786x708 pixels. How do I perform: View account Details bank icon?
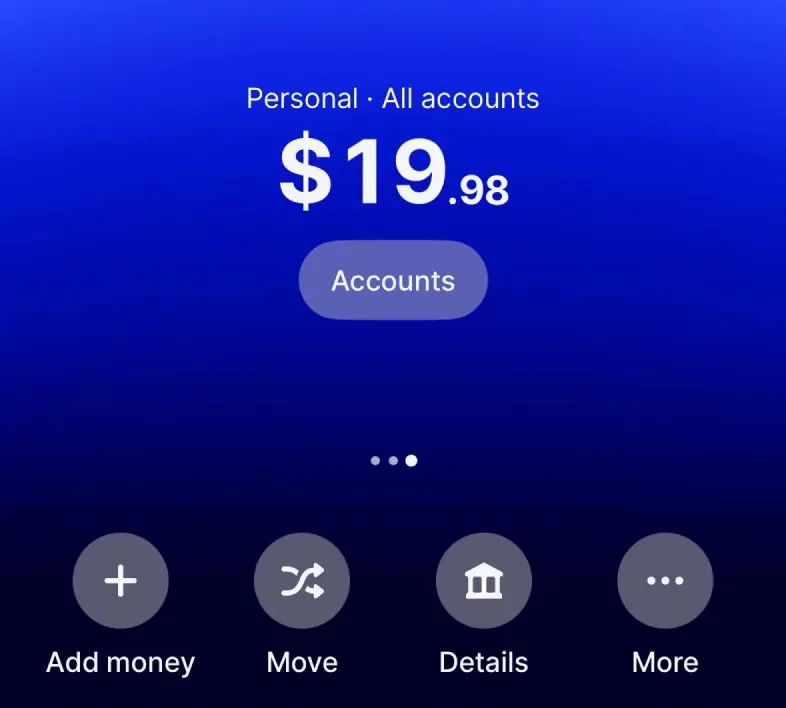484,581
